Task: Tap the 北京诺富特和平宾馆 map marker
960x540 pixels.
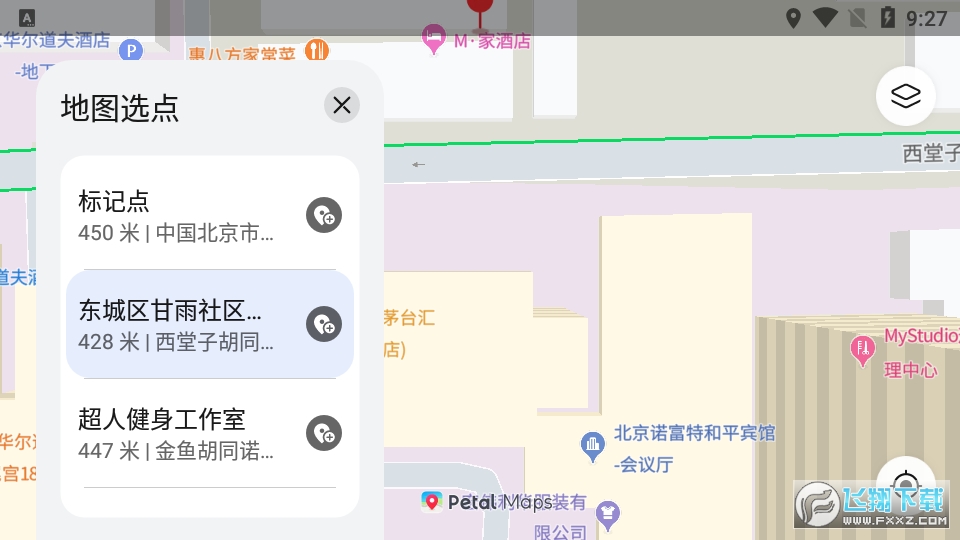Action: click(x=593, y=442)
